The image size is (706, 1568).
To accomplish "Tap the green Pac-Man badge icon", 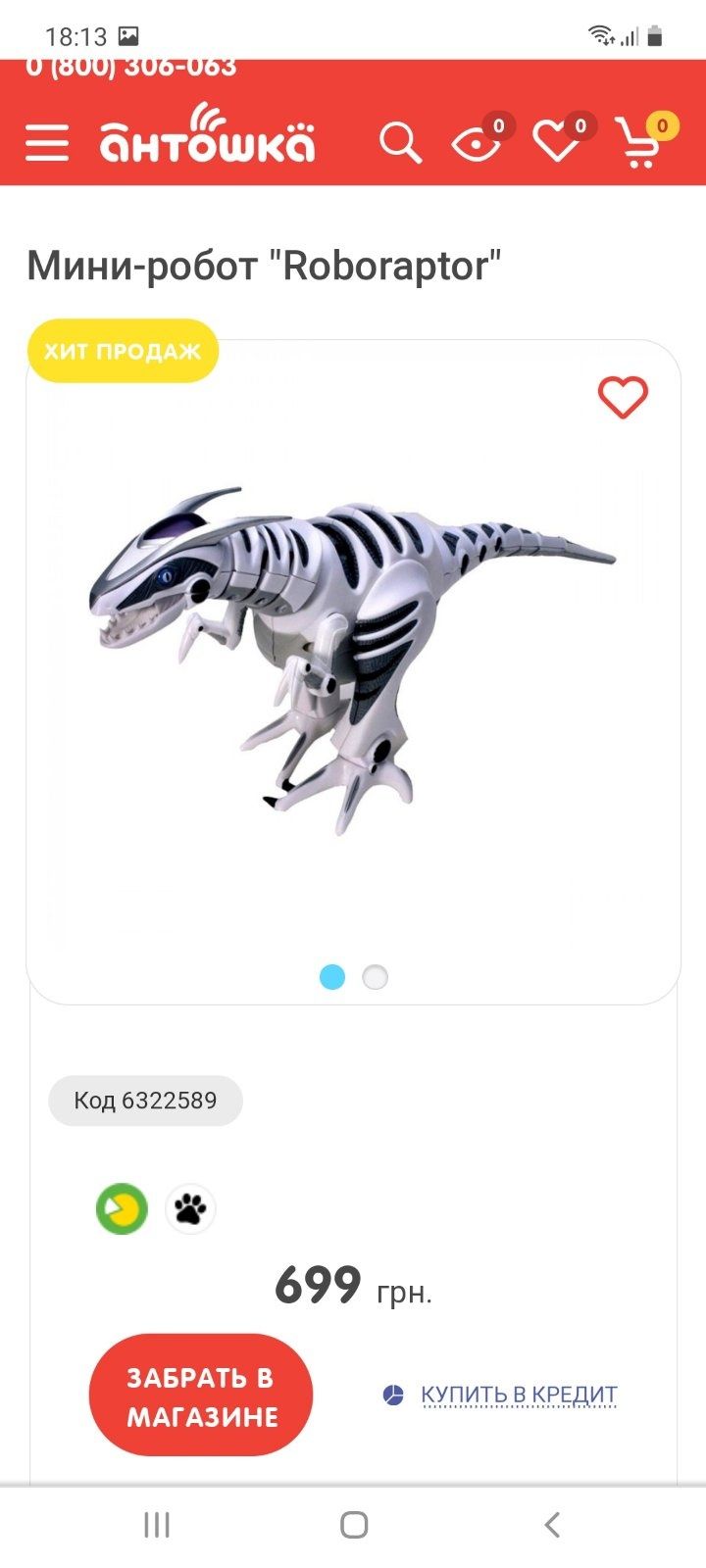I will click(x=122, y=1208).
